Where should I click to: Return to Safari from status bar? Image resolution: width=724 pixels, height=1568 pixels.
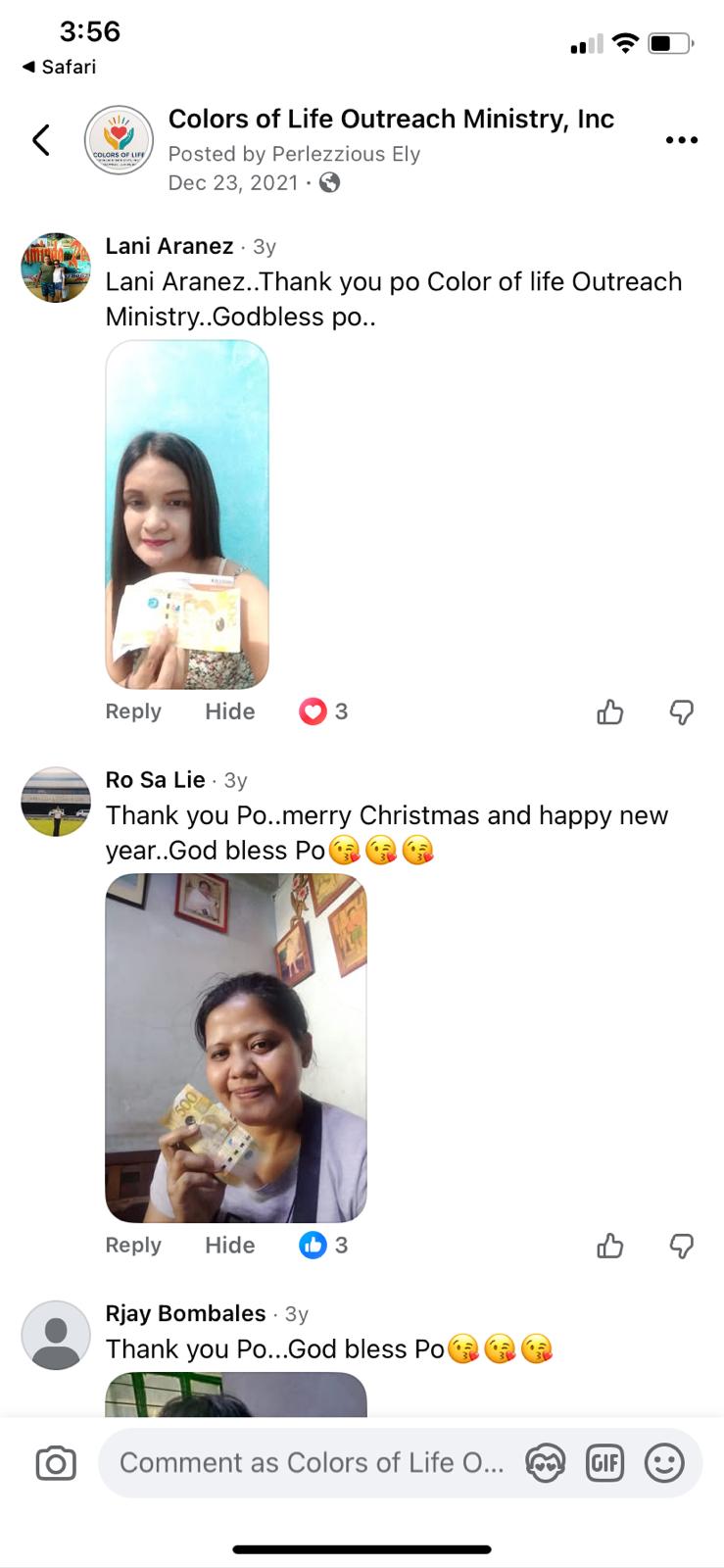(60, 67)
